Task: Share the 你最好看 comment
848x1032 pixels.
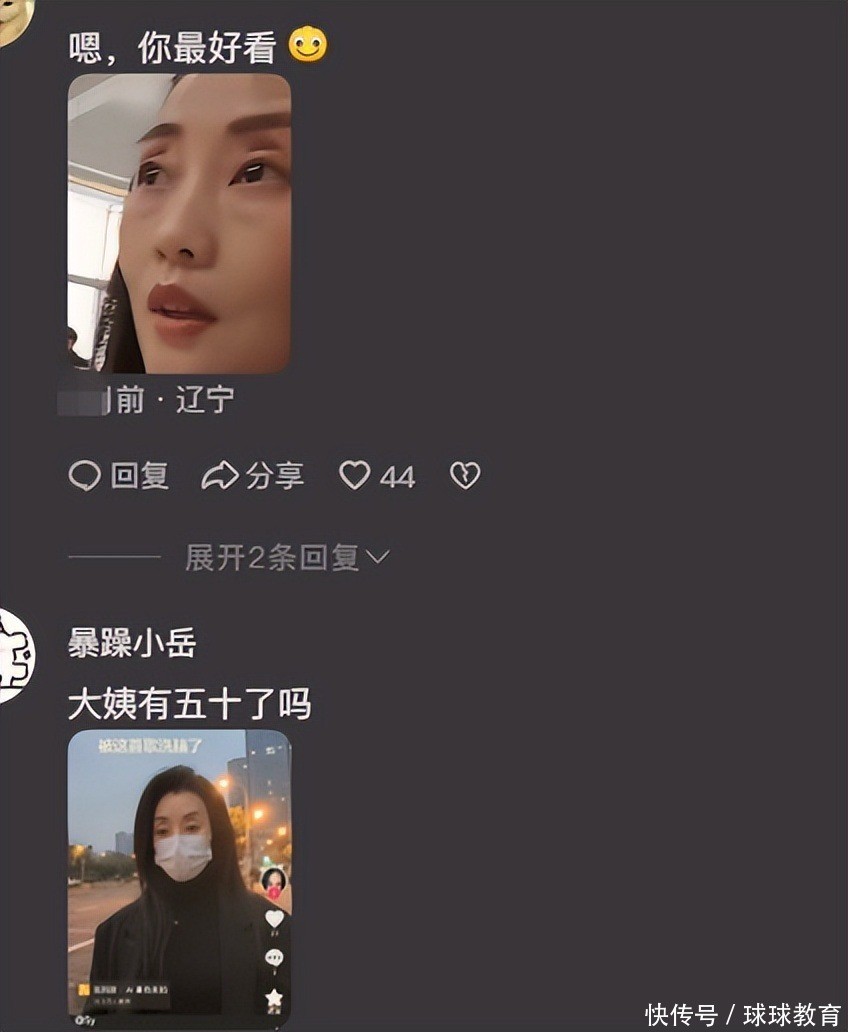Action: coord(253,476)
